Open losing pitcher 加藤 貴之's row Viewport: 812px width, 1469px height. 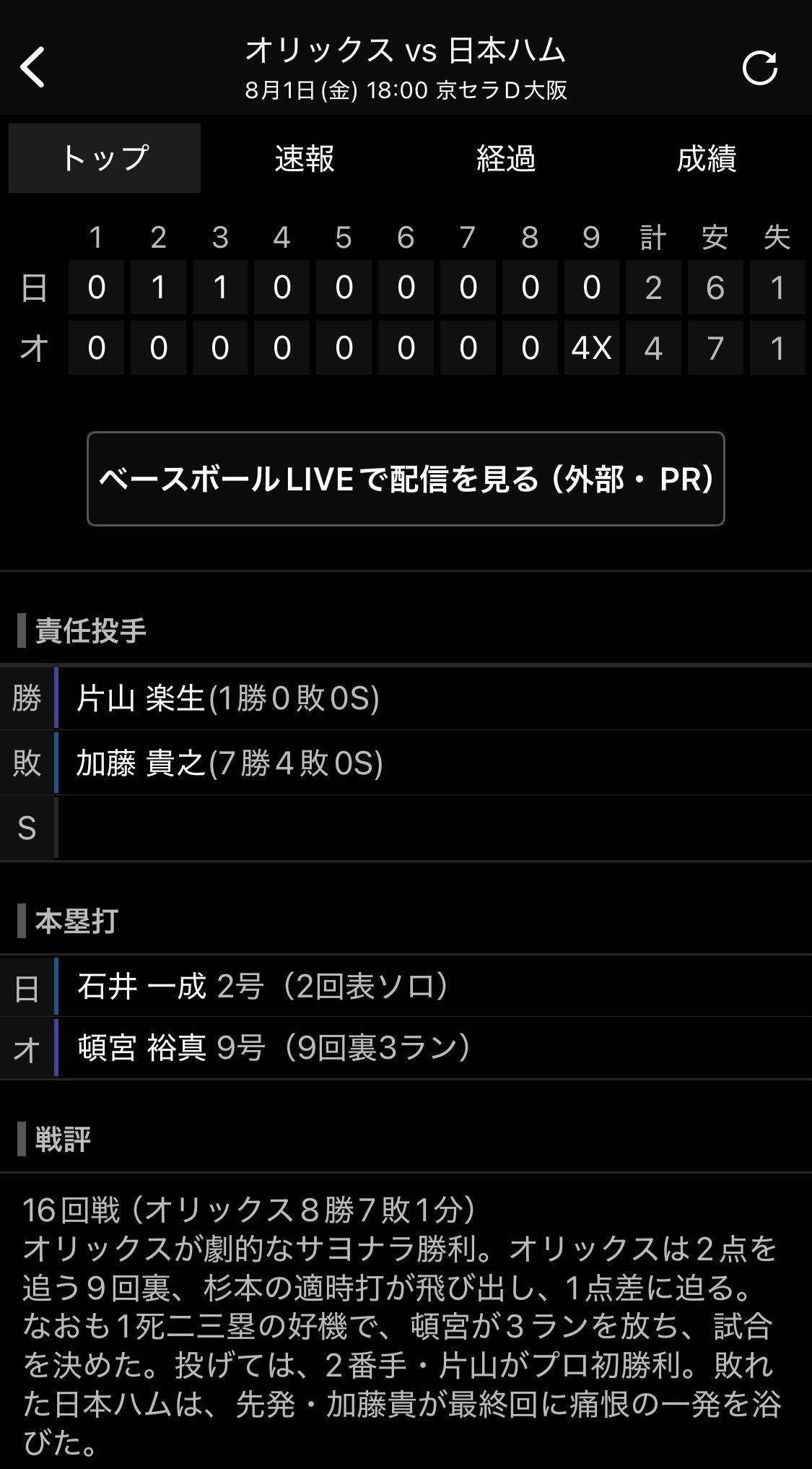406,763
